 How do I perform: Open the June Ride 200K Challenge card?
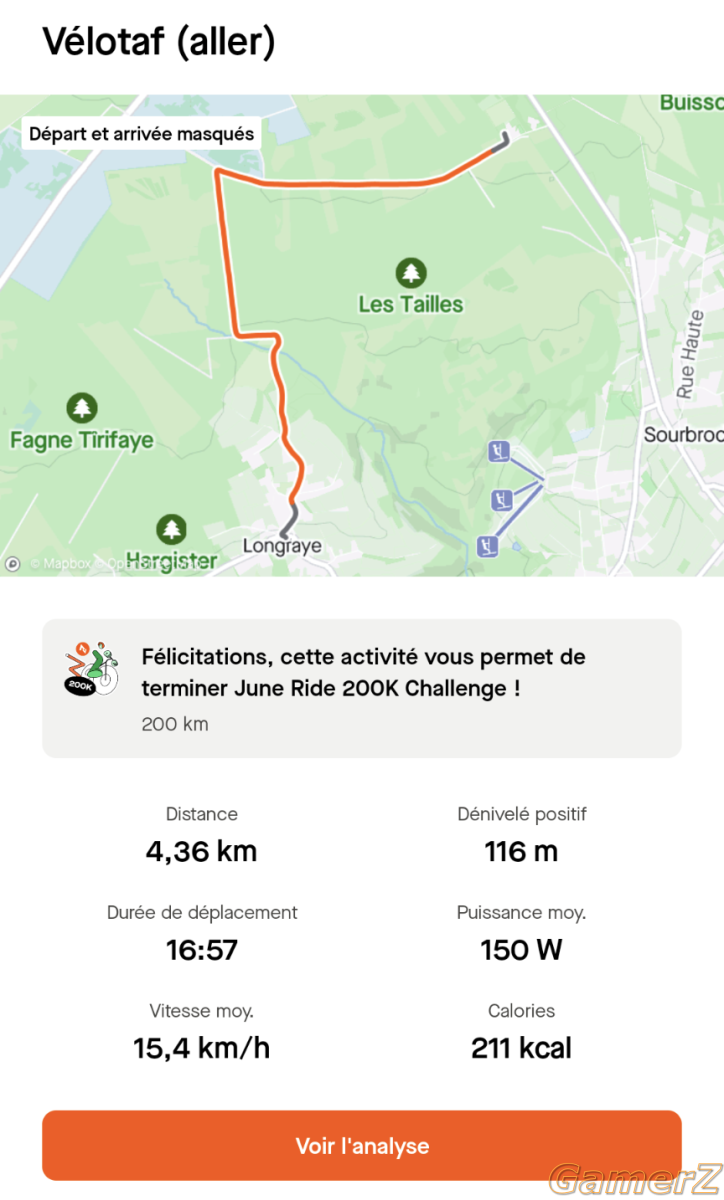361,688
